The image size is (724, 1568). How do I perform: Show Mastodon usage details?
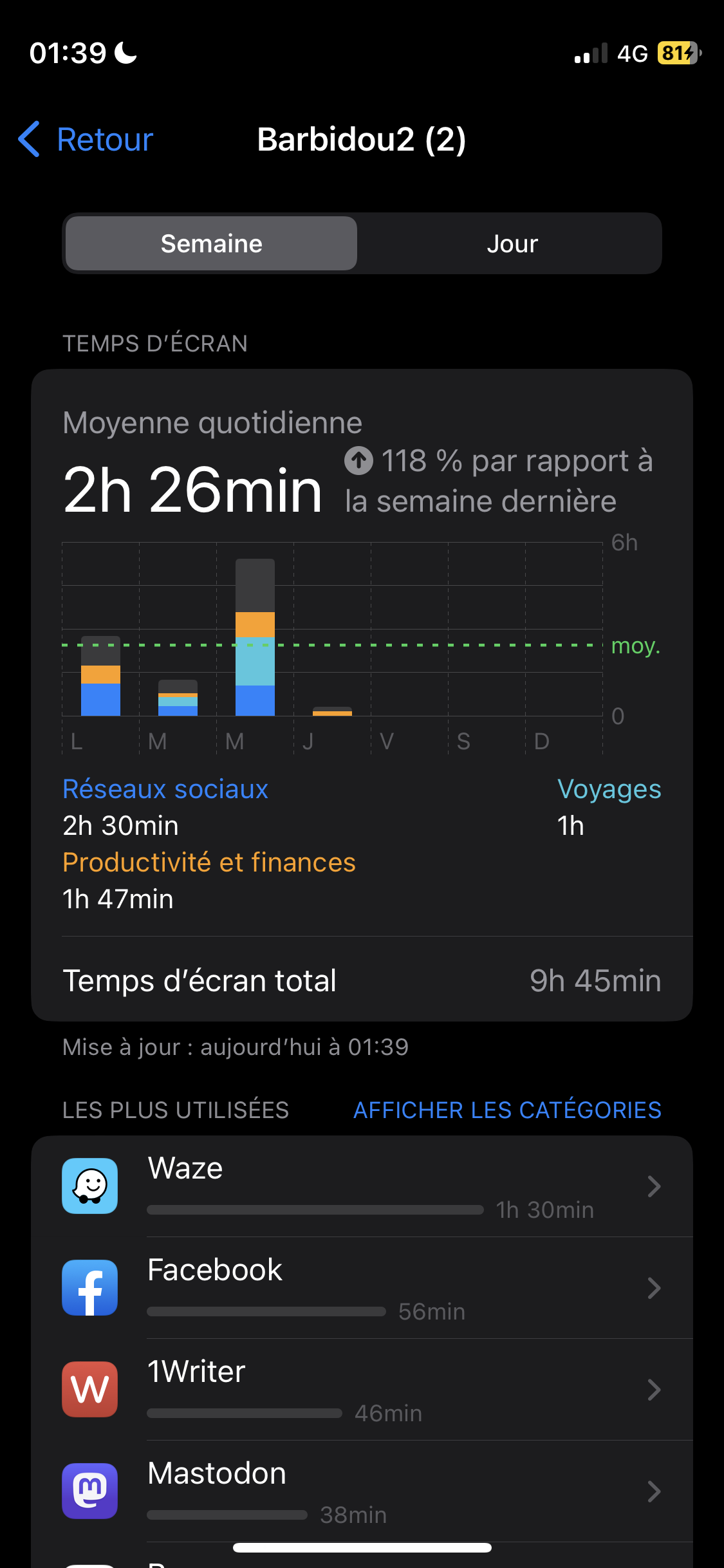click(x=362, y=1491)
